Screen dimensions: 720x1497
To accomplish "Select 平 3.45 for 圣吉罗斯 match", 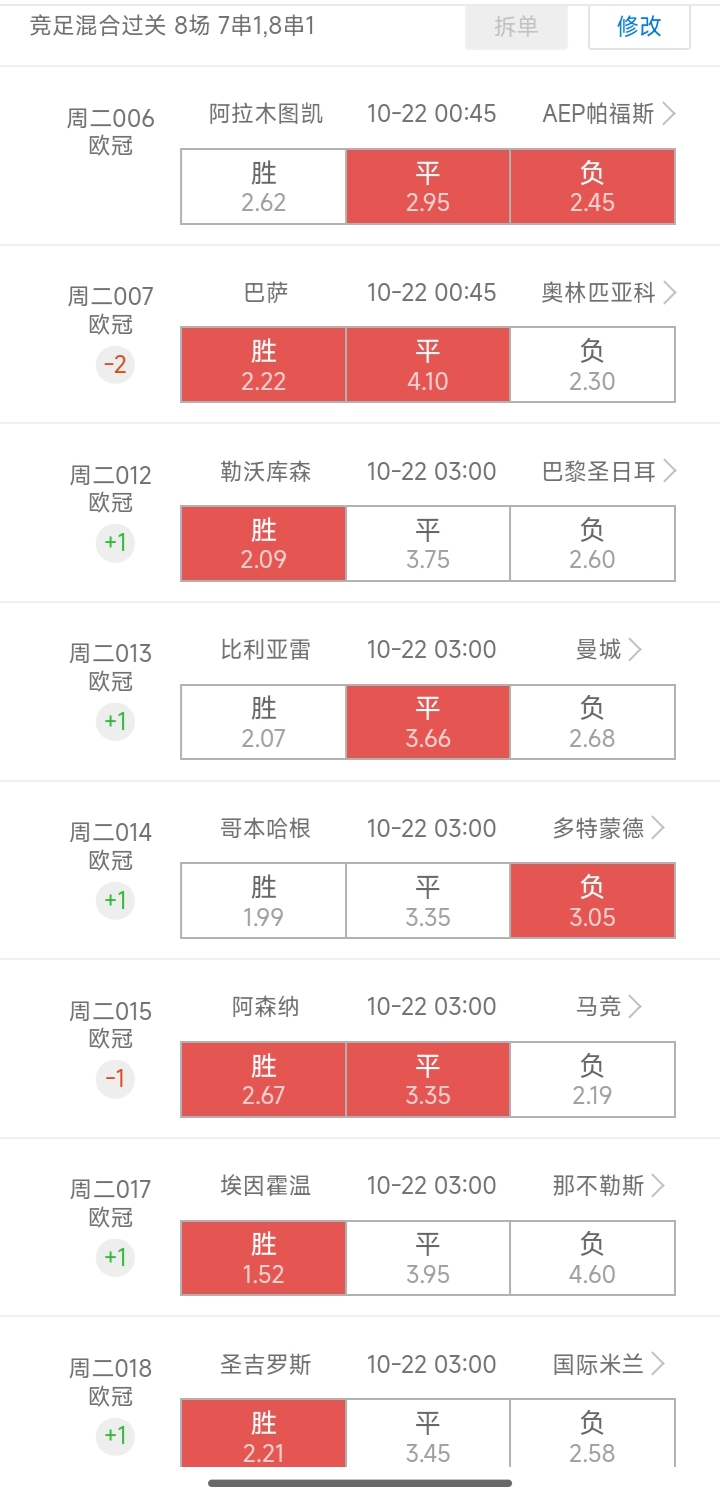I will click(428, 1436).
